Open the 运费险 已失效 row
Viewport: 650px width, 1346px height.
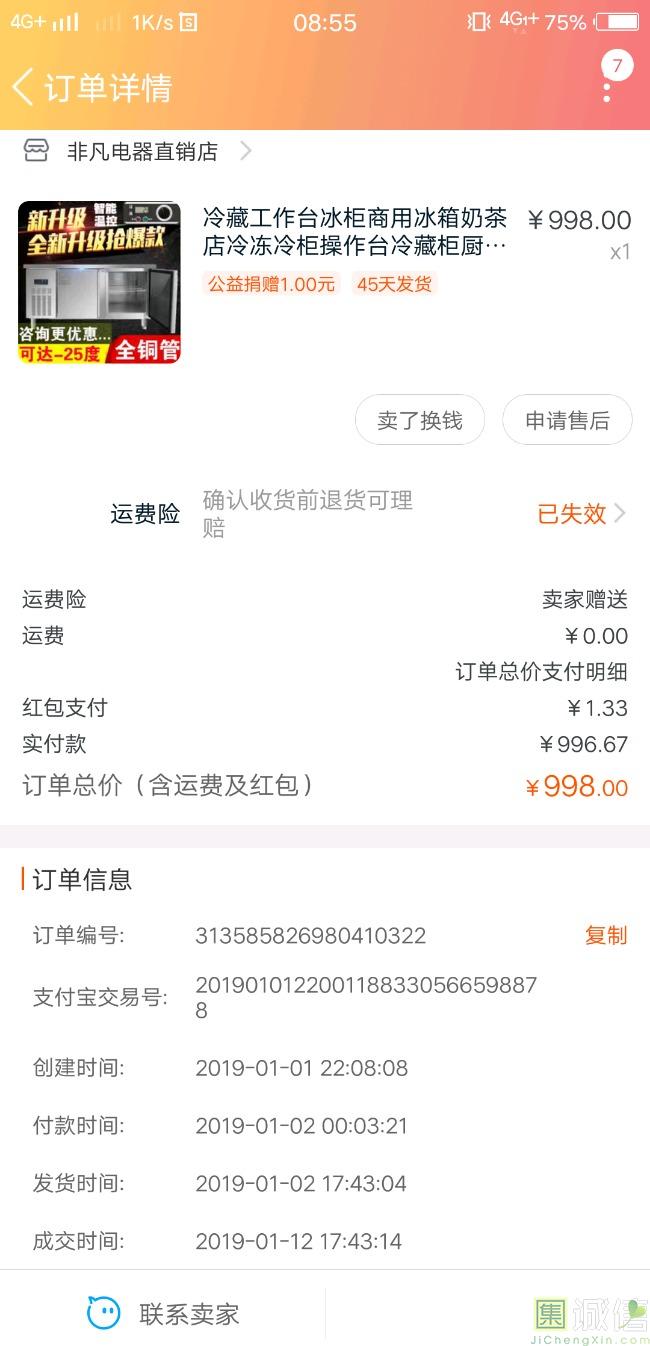point(325,514)
